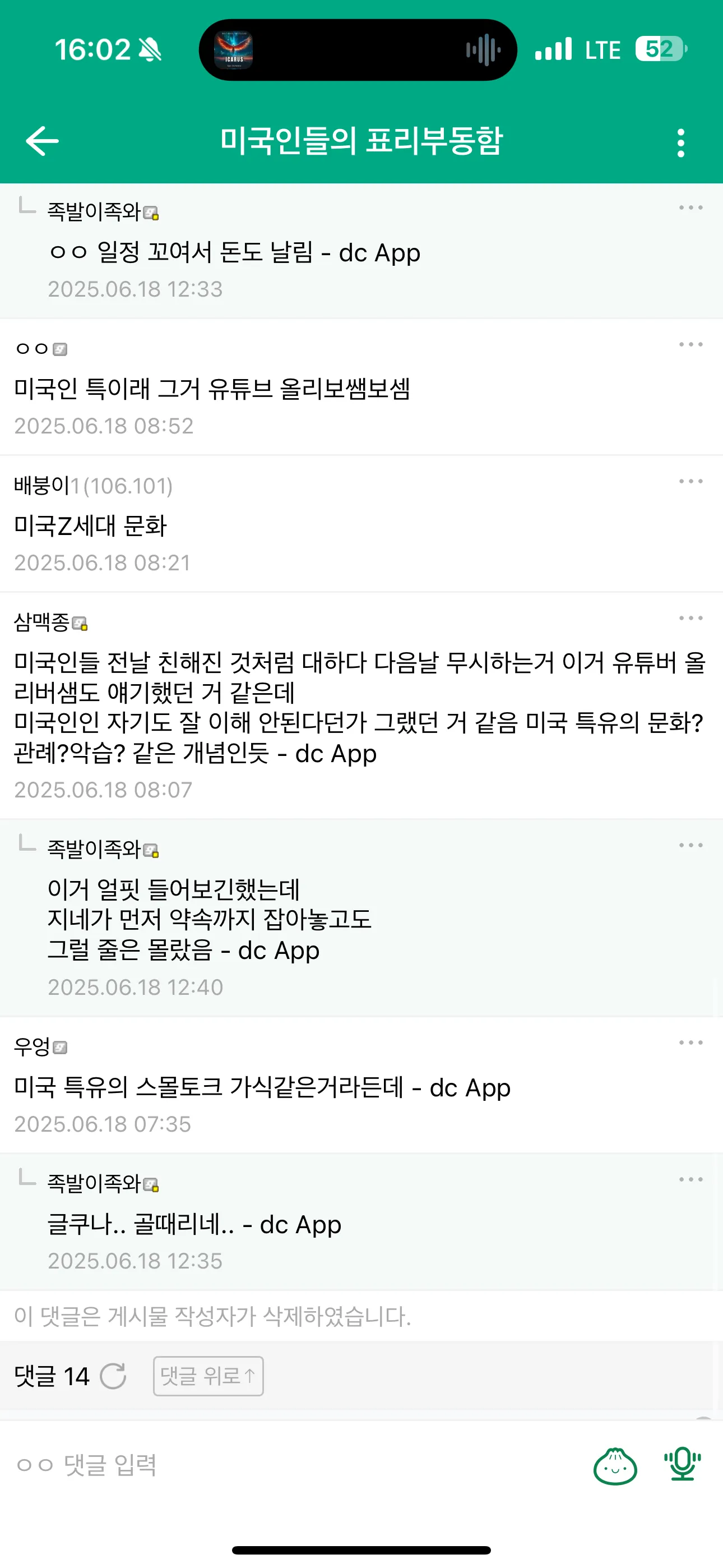Open the post's three-dot overflow menu
This screenshot has width=723, height=1568.
tap(680, 143)
